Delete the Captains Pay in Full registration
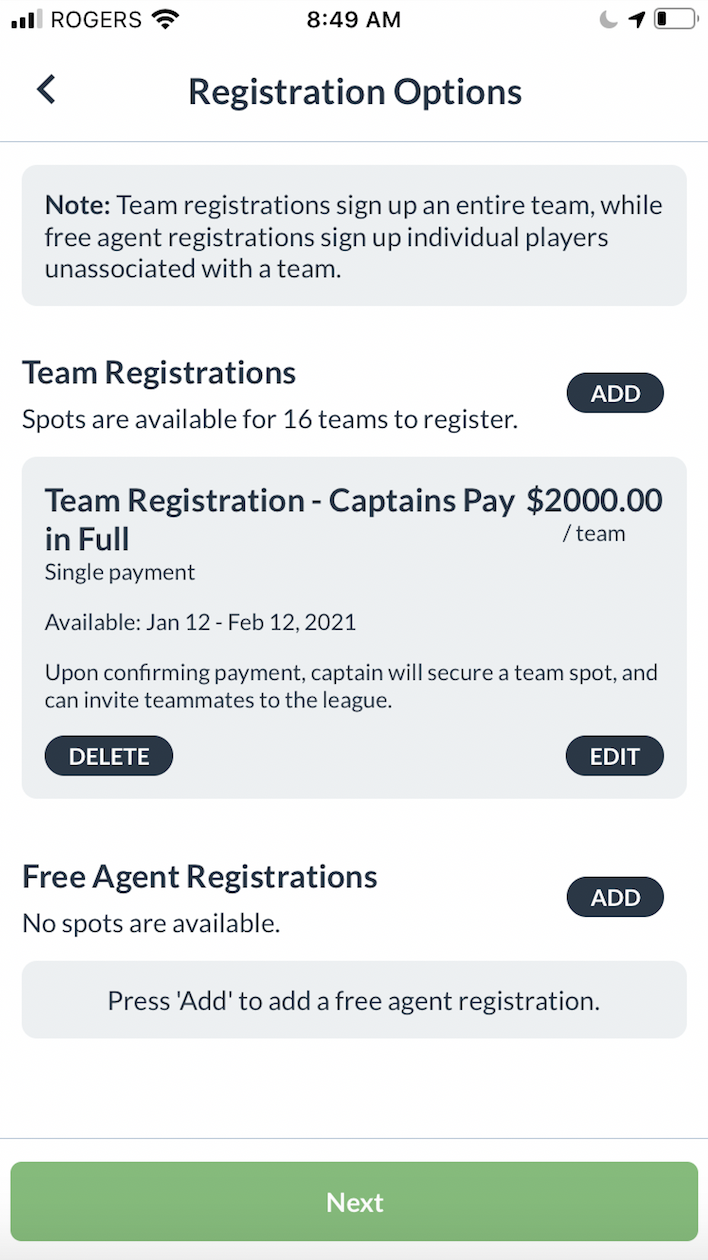 109,756
